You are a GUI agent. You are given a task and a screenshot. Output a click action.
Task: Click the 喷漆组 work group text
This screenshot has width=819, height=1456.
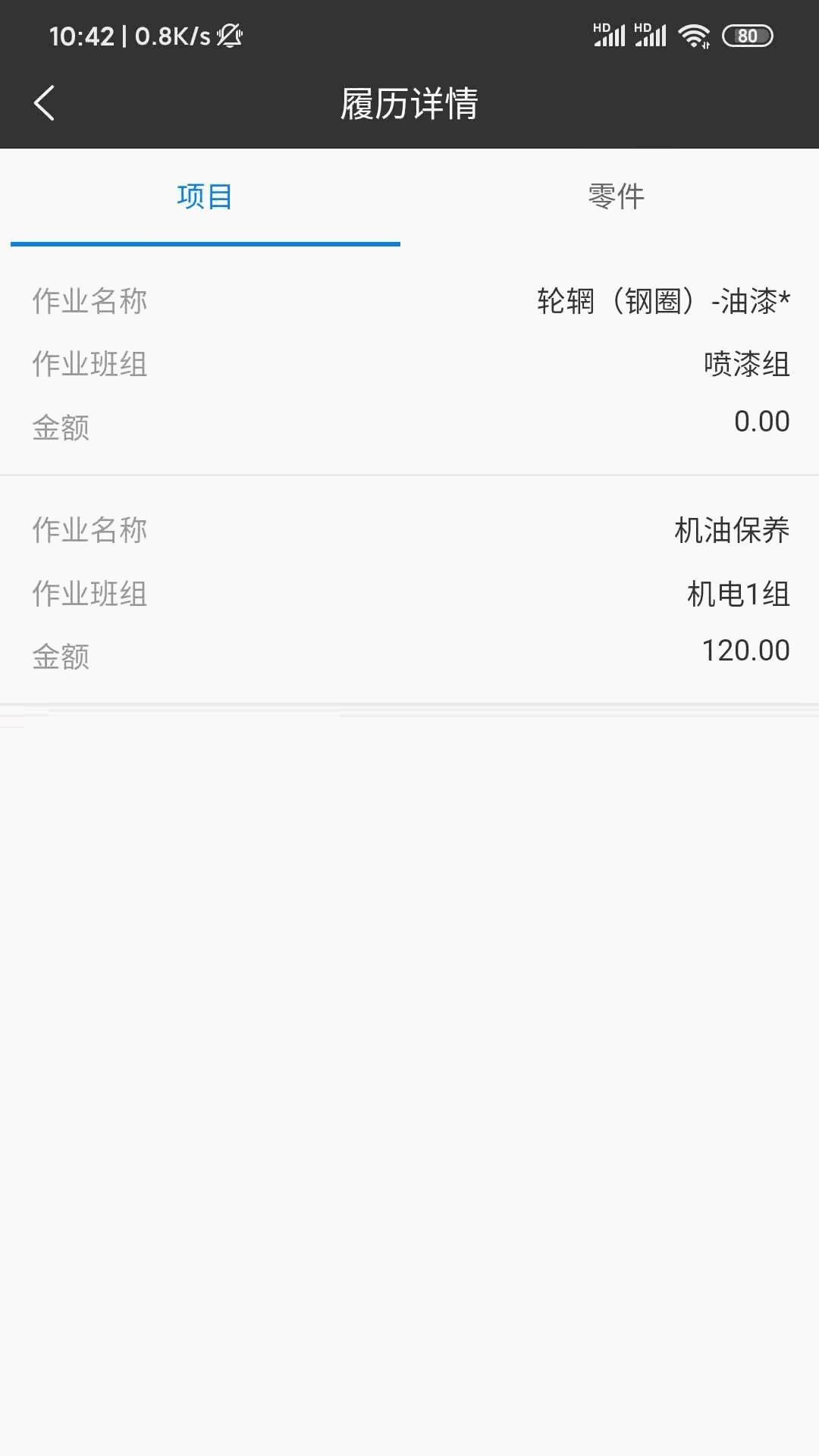[x=745, y=364]
